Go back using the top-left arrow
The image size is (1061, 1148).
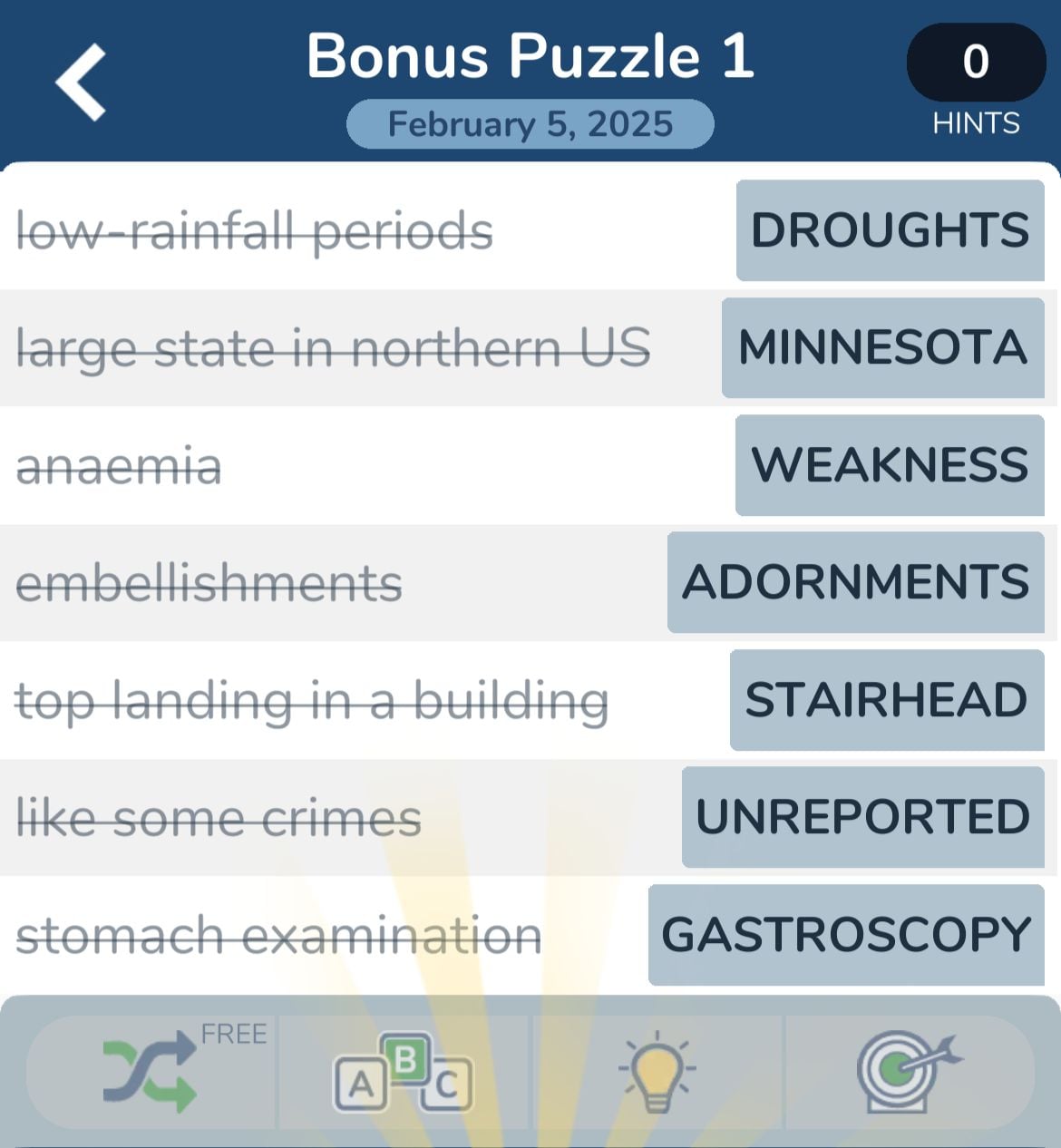[82, 83]
